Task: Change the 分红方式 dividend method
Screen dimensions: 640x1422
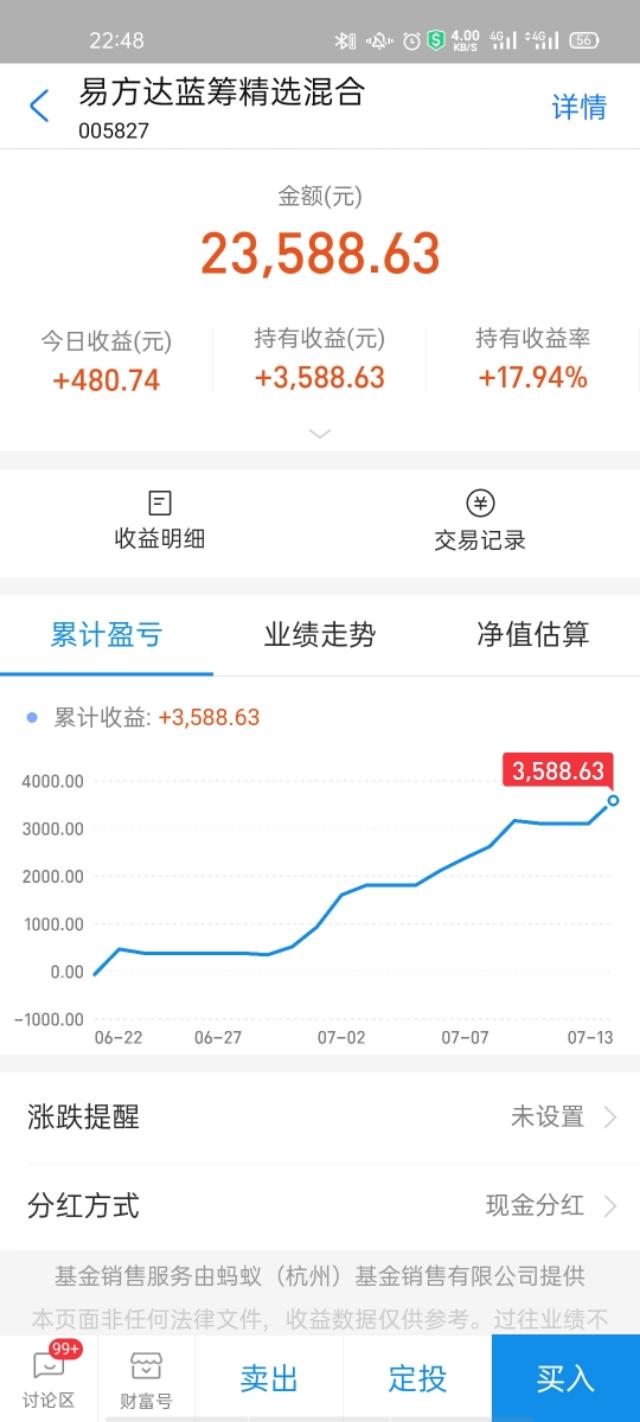Action: click(x=320, y=1205)
